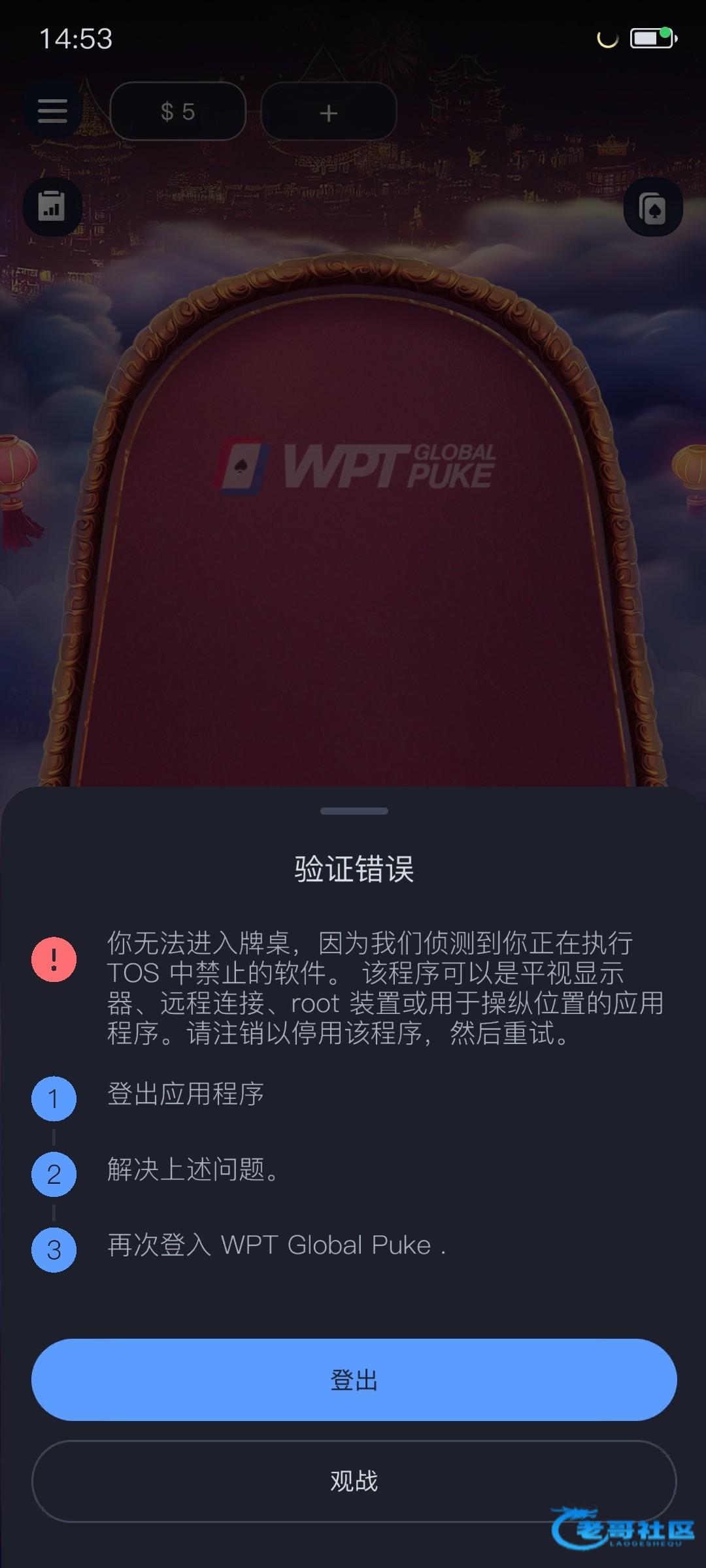Choose 观战 to spectate the table
Image resolution: width=706 pixels, height=1568 pixels.
354,1480
